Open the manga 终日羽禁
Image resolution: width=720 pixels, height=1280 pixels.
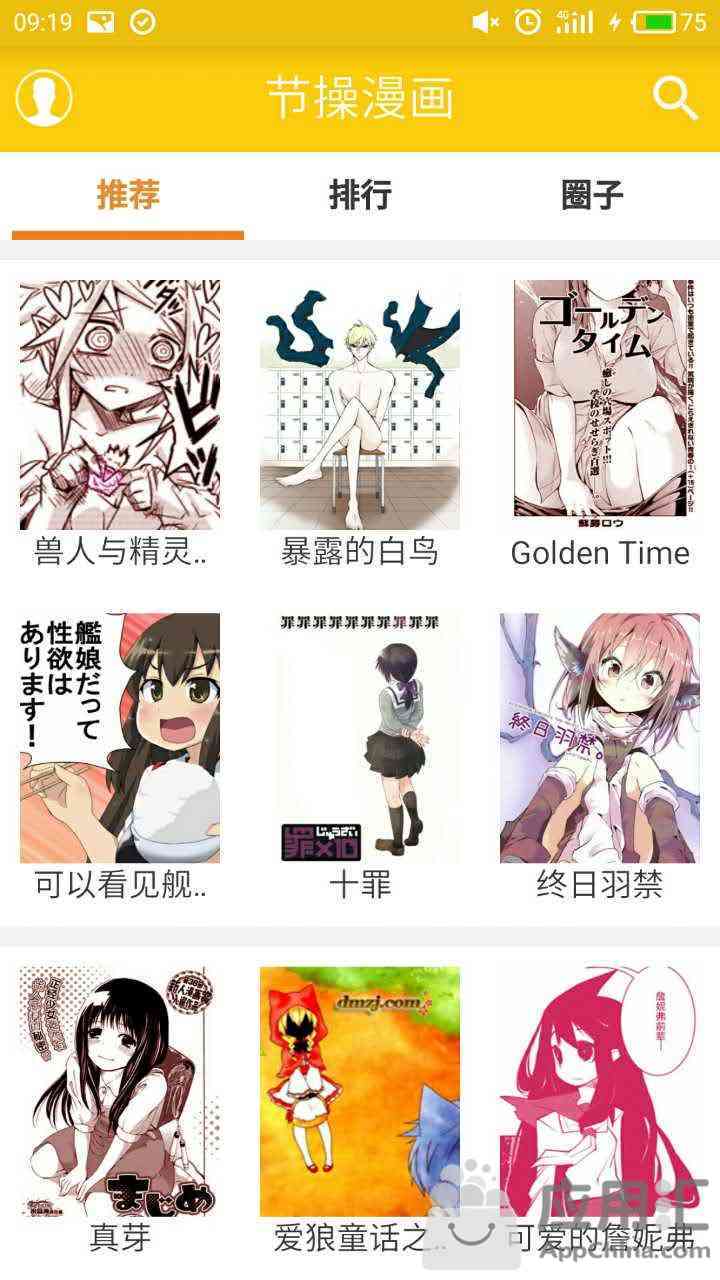point(600,738)
